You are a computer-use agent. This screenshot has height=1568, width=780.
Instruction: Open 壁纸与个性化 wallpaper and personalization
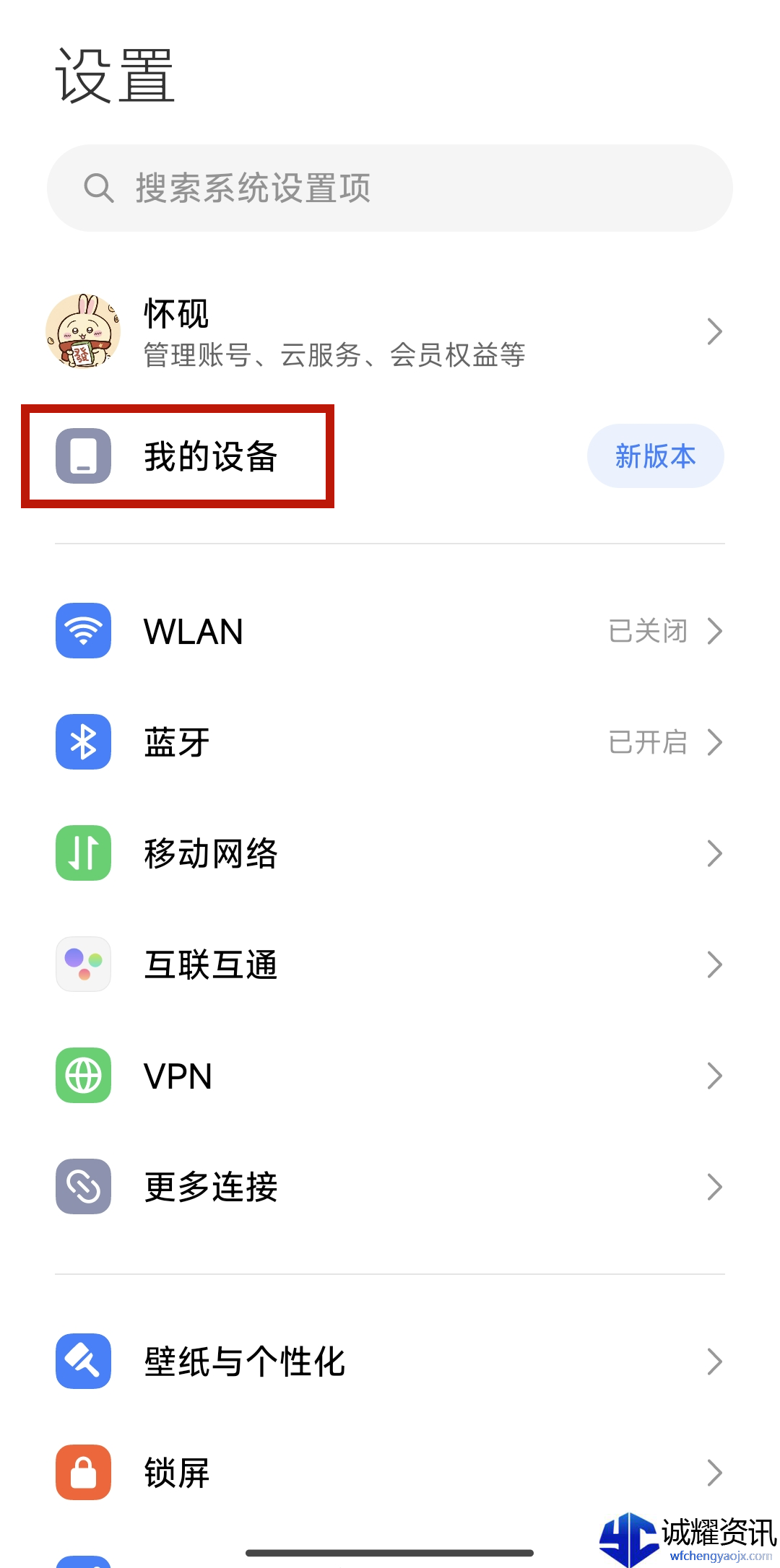tap(390, 1362)
